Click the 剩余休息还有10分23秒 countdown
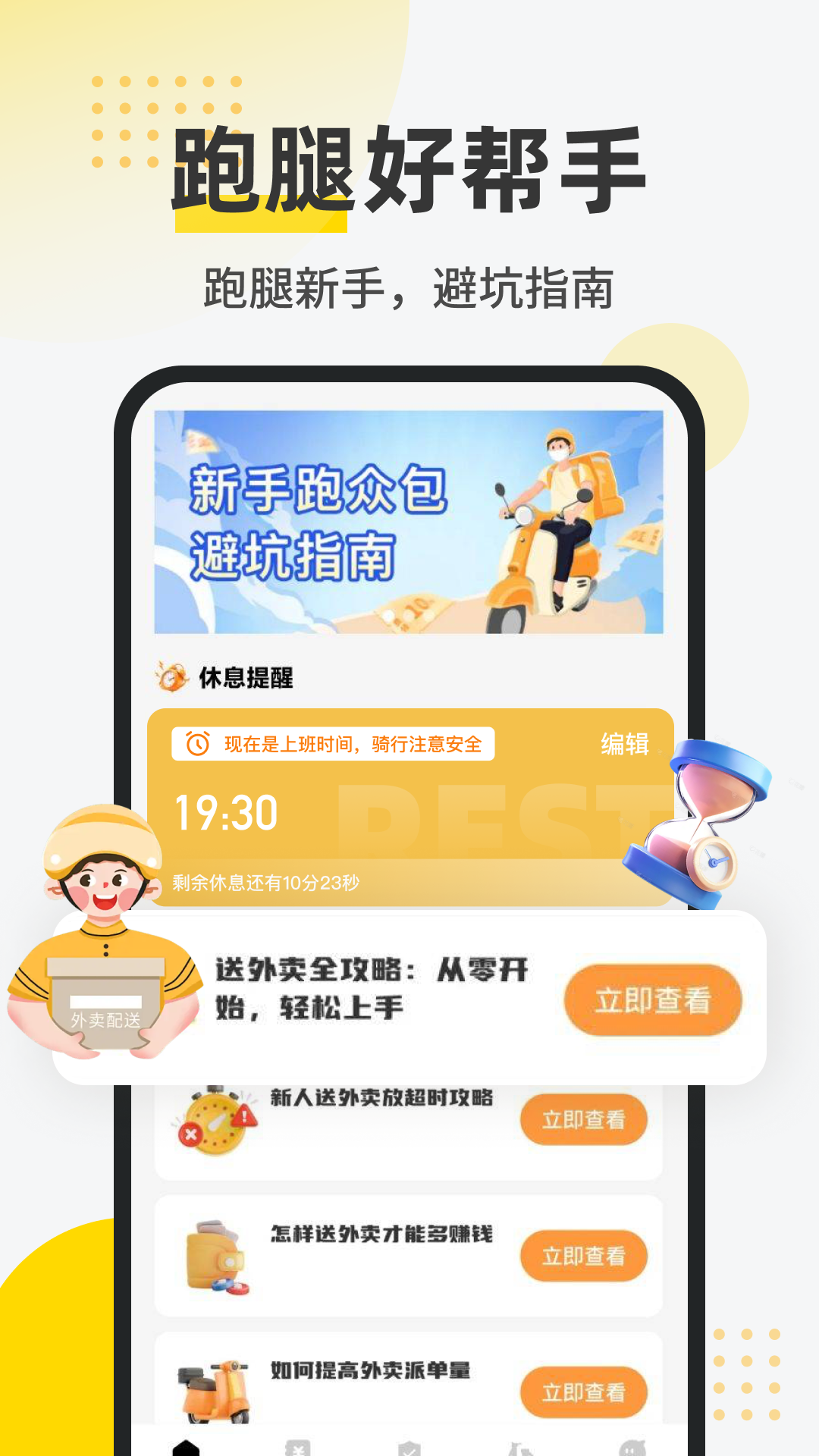 click(x=265, y=881)
